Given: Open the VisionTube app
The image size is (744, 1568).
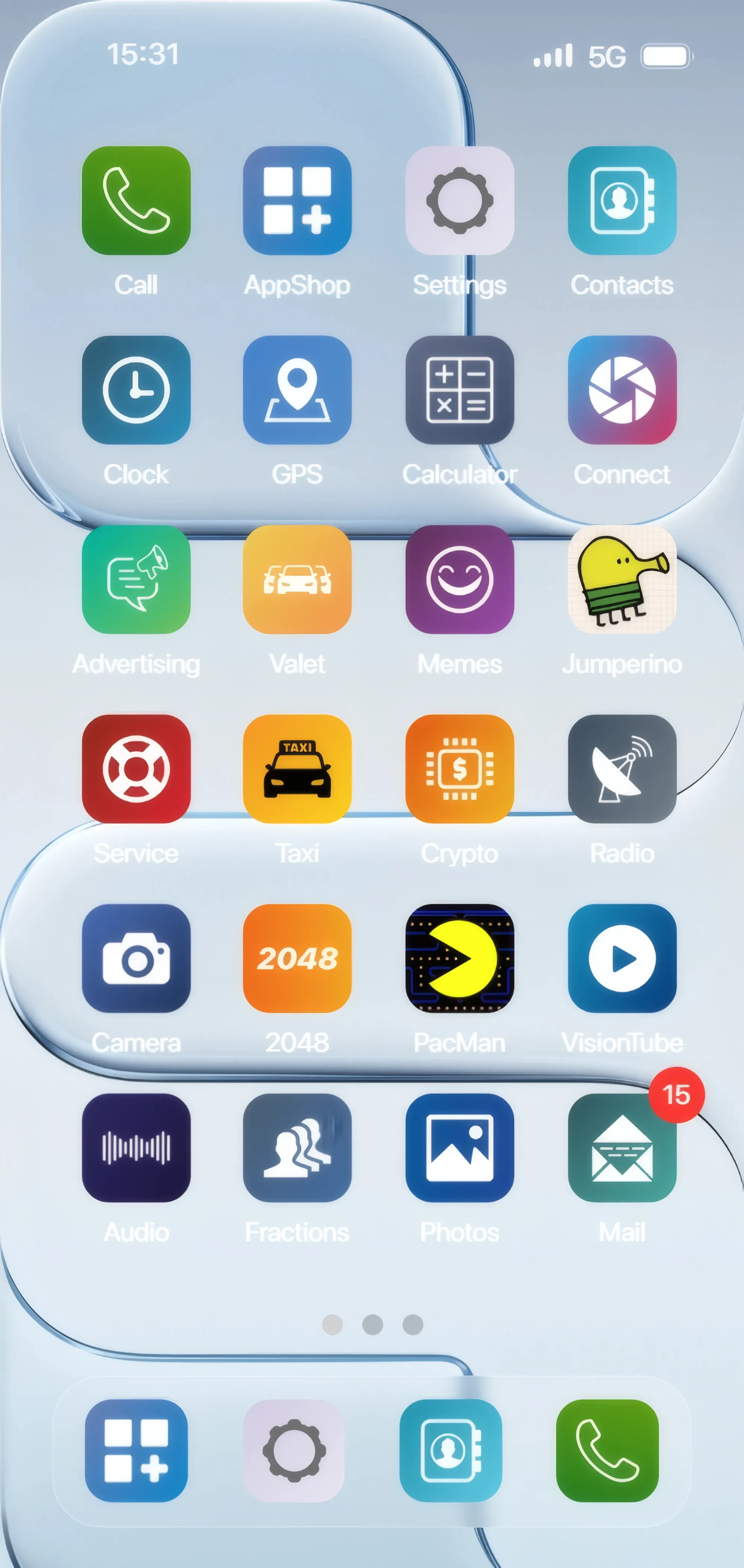Looking at the screenshot, I should point(622,960).
